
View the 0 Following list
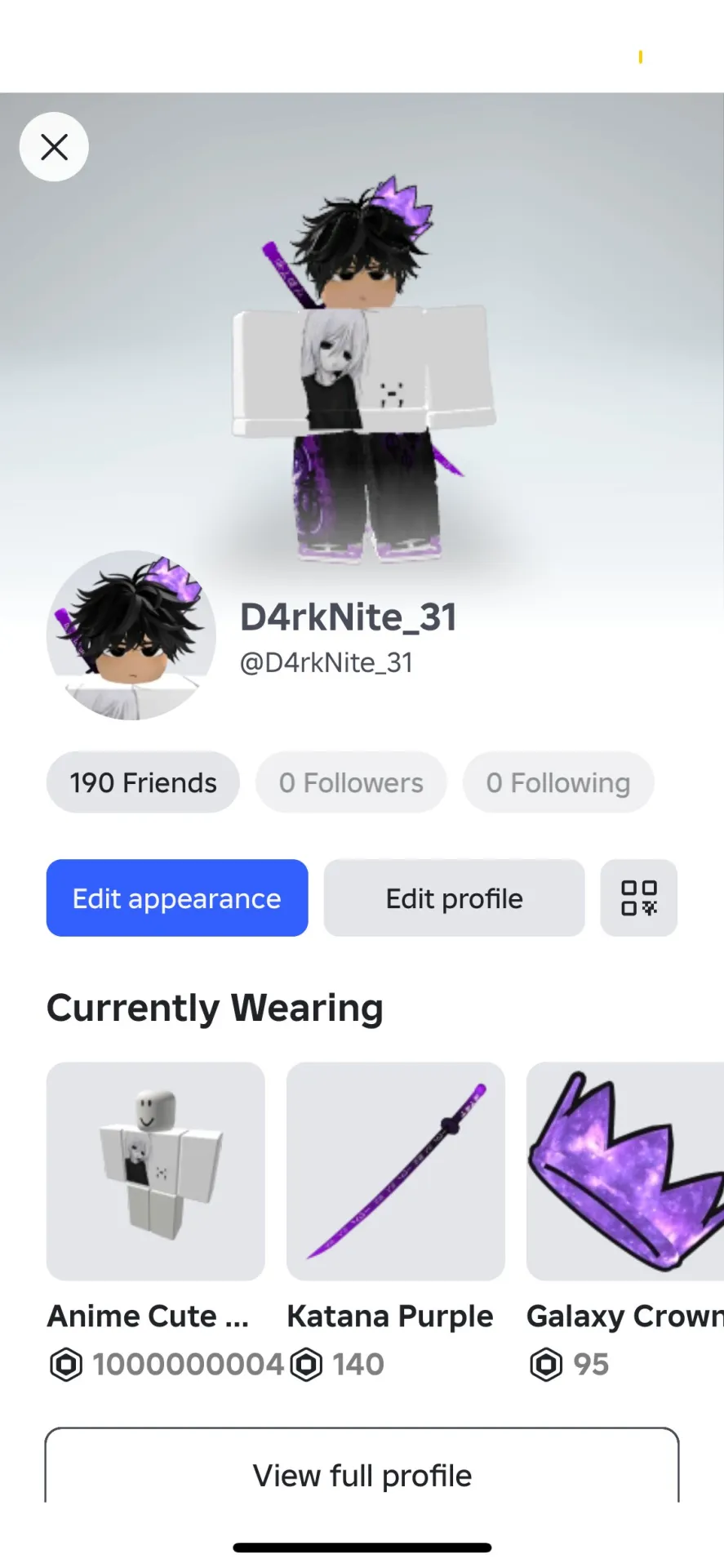[x=558, y=782]
